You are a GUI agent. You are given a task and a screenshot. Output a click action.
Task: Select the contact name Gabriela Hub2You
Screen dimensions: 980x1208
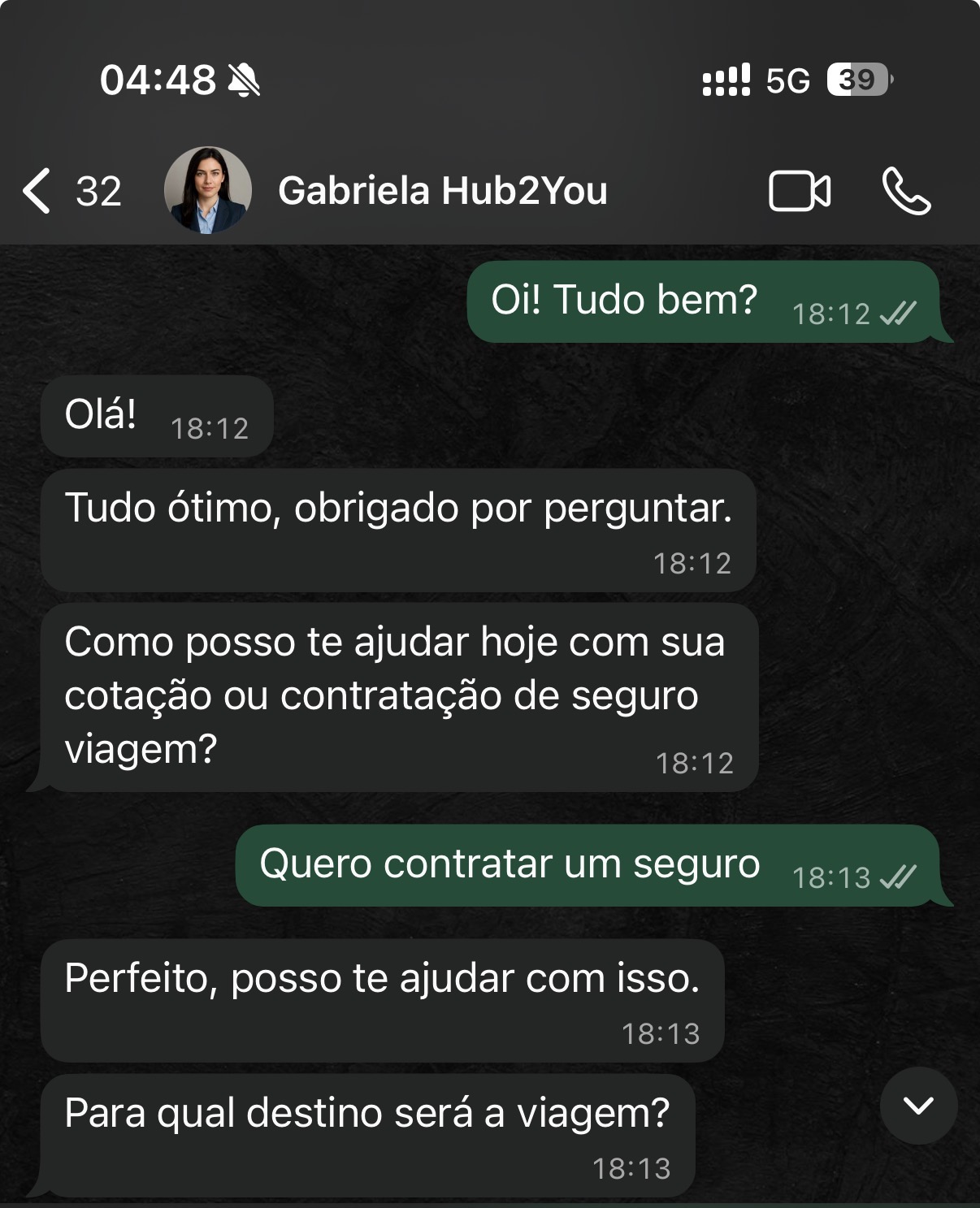click(443, 191)
